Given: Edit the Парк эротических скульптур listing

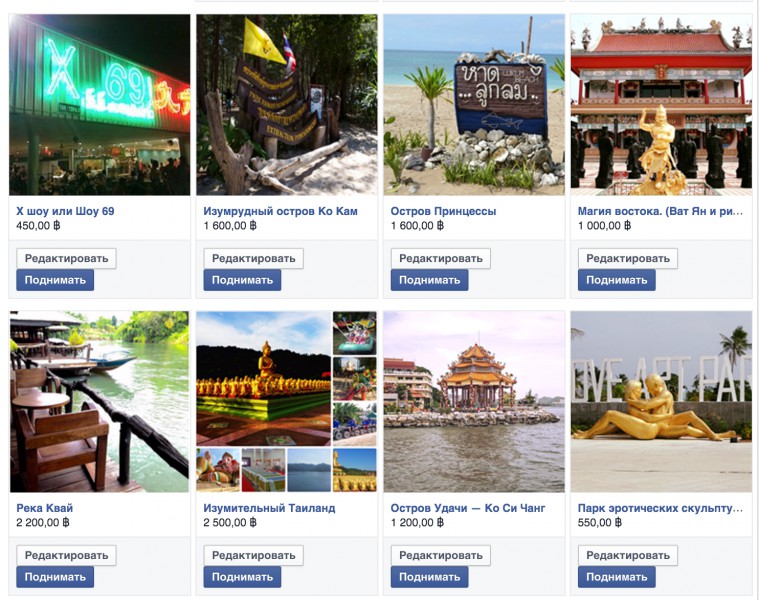Looking at the screenshot, I should [627, 555].
